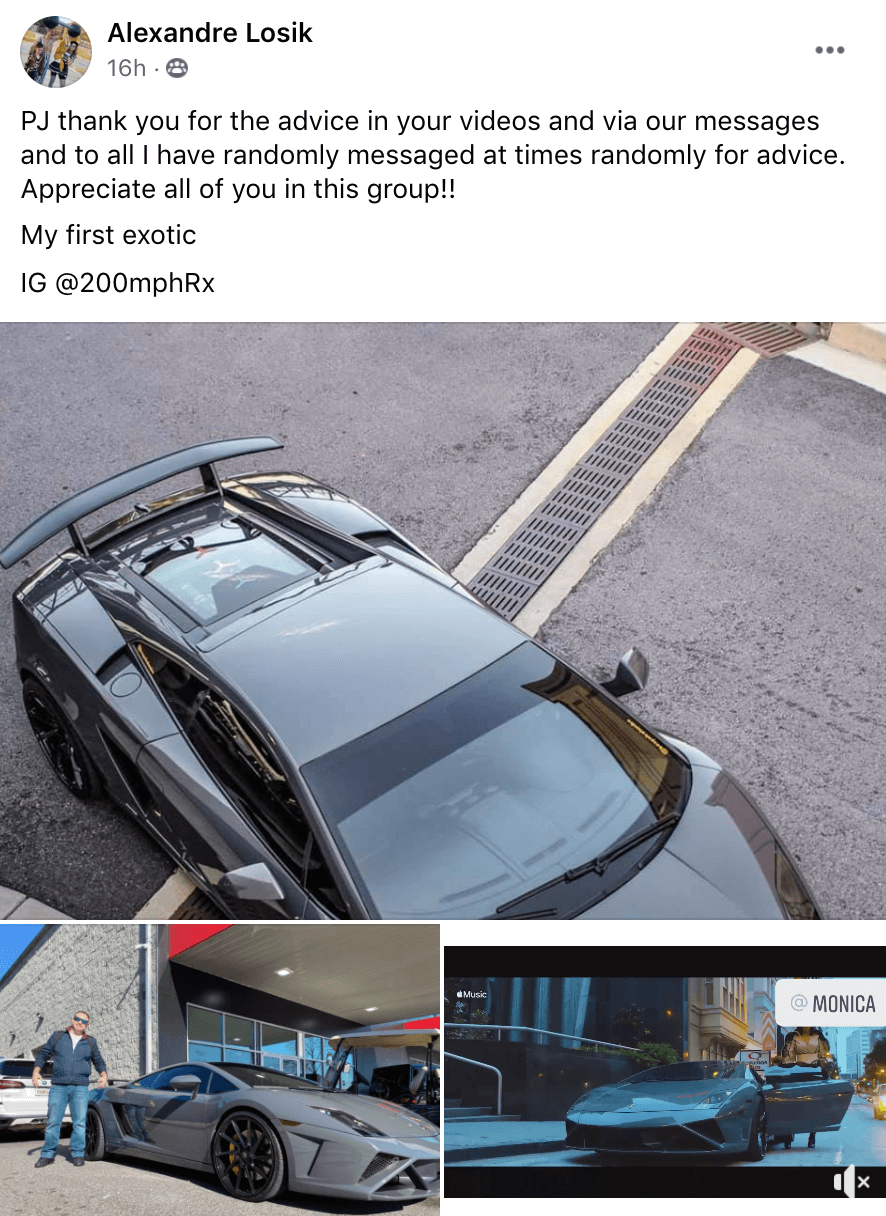Image resolution: width=886 pixels, height=1216 pixels.
Task: Open the photo of the man beside the car
Action: tap(220, 1068)
